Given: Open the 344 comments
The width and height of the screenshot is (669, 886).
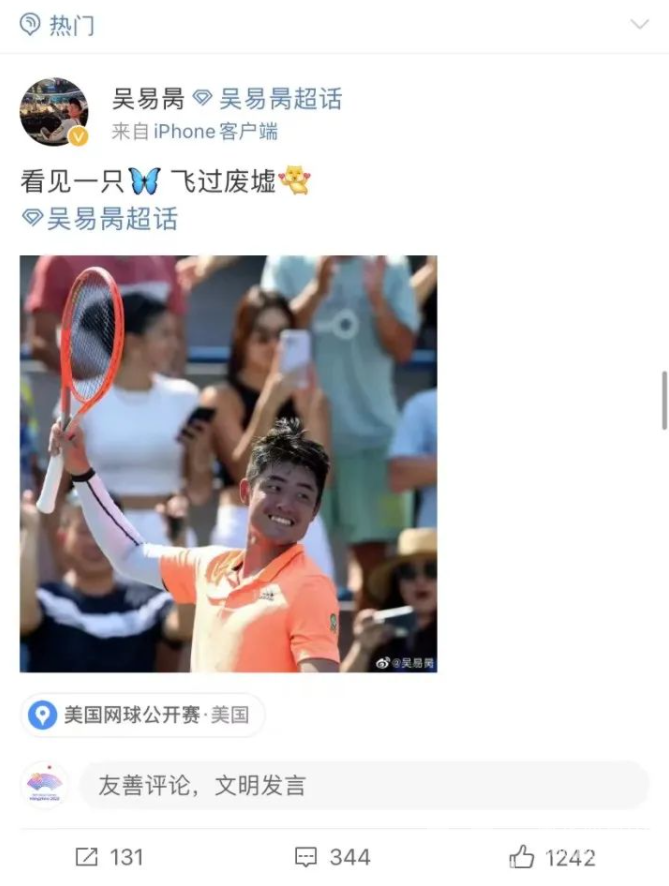Looking at the screenshot, I should click(x=333, y=857).
